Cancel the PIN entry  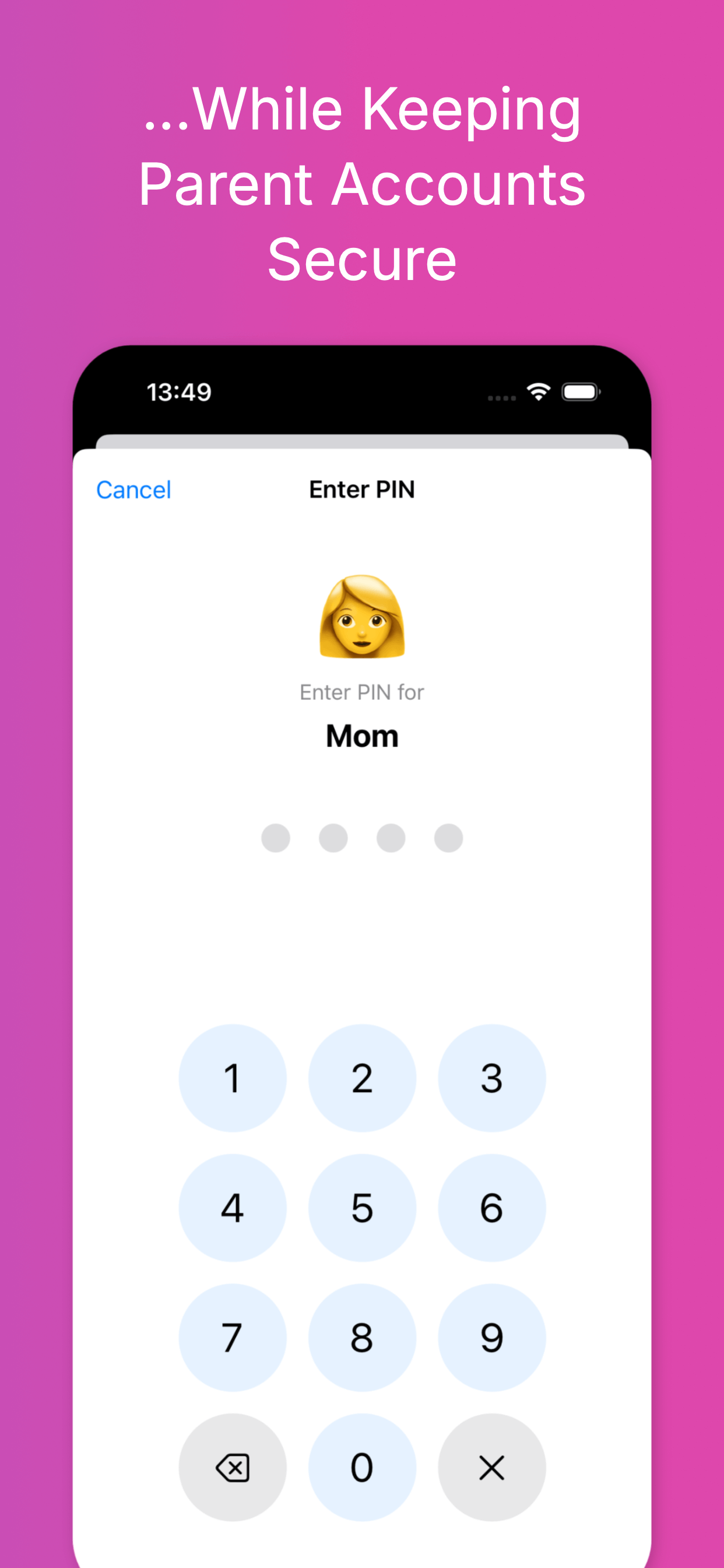tap(133, 489)
